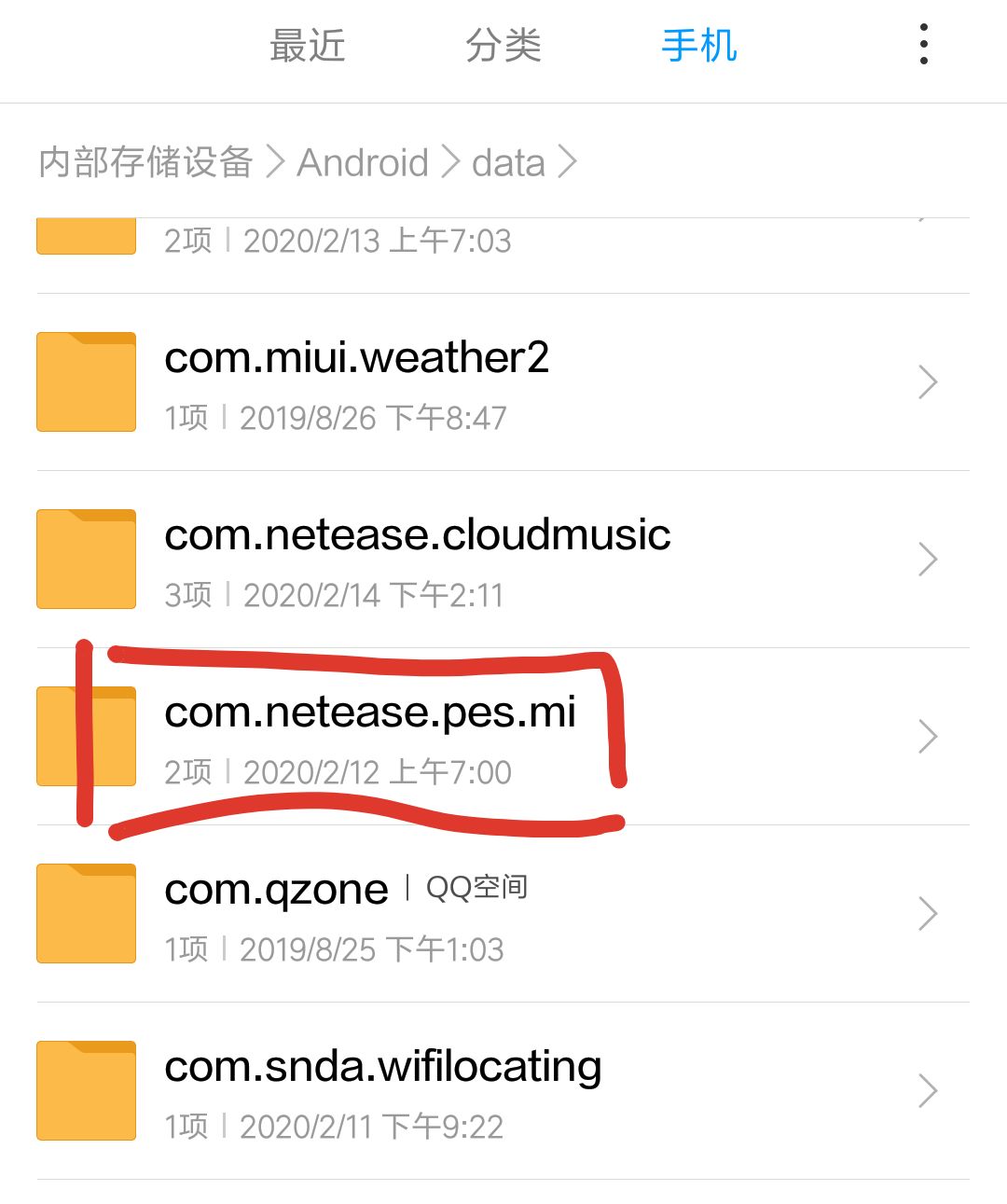
Task: Go to 内部存储设备 in breadcrumb
Action: click(145, 162)
